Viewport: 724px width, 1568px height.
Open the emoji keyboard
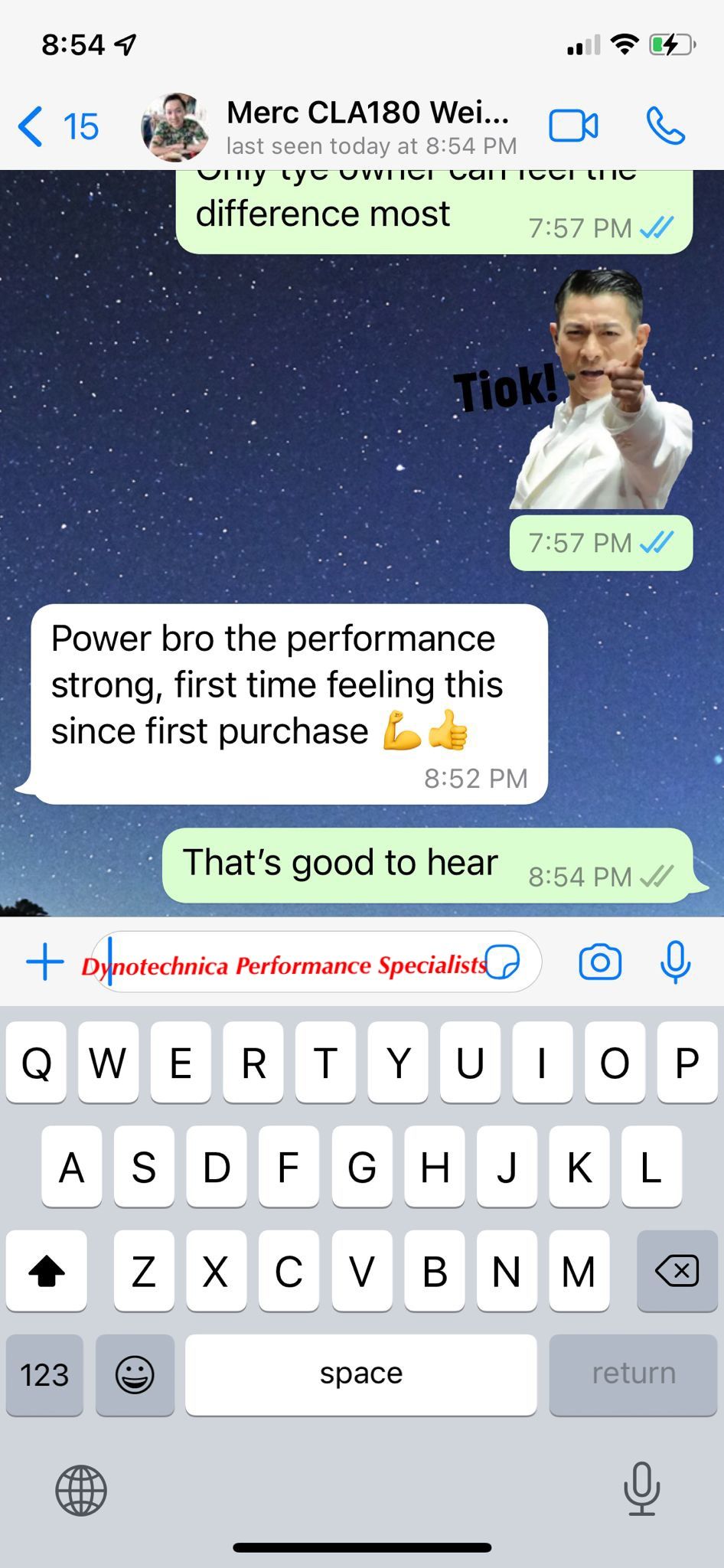(x=135, y=1375)
